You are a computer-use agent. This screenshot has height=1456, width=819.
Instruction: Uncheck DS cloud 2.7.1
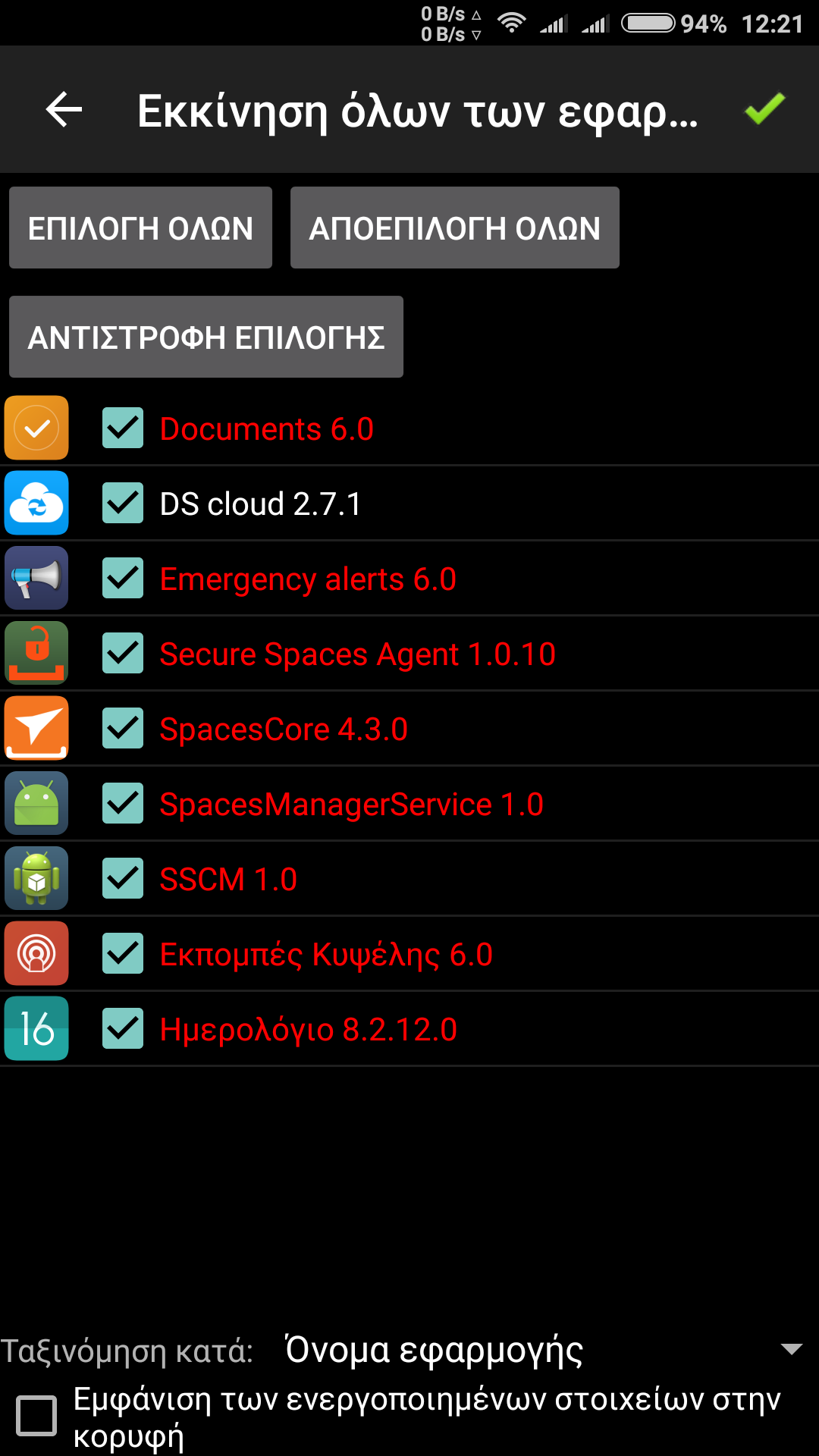click(x=123, y=504)
